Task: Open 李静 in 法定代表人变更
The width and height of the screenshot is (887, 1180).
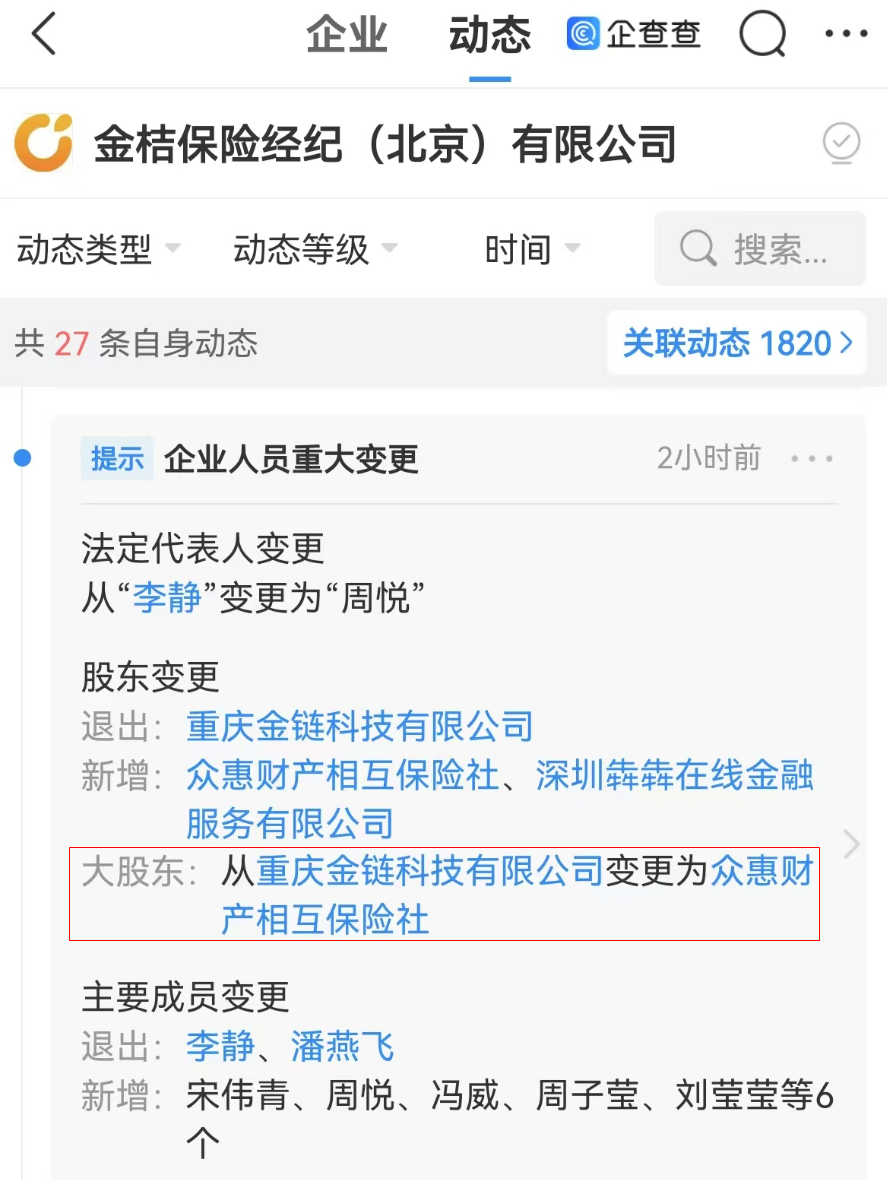Action: (x=166, y=600)
